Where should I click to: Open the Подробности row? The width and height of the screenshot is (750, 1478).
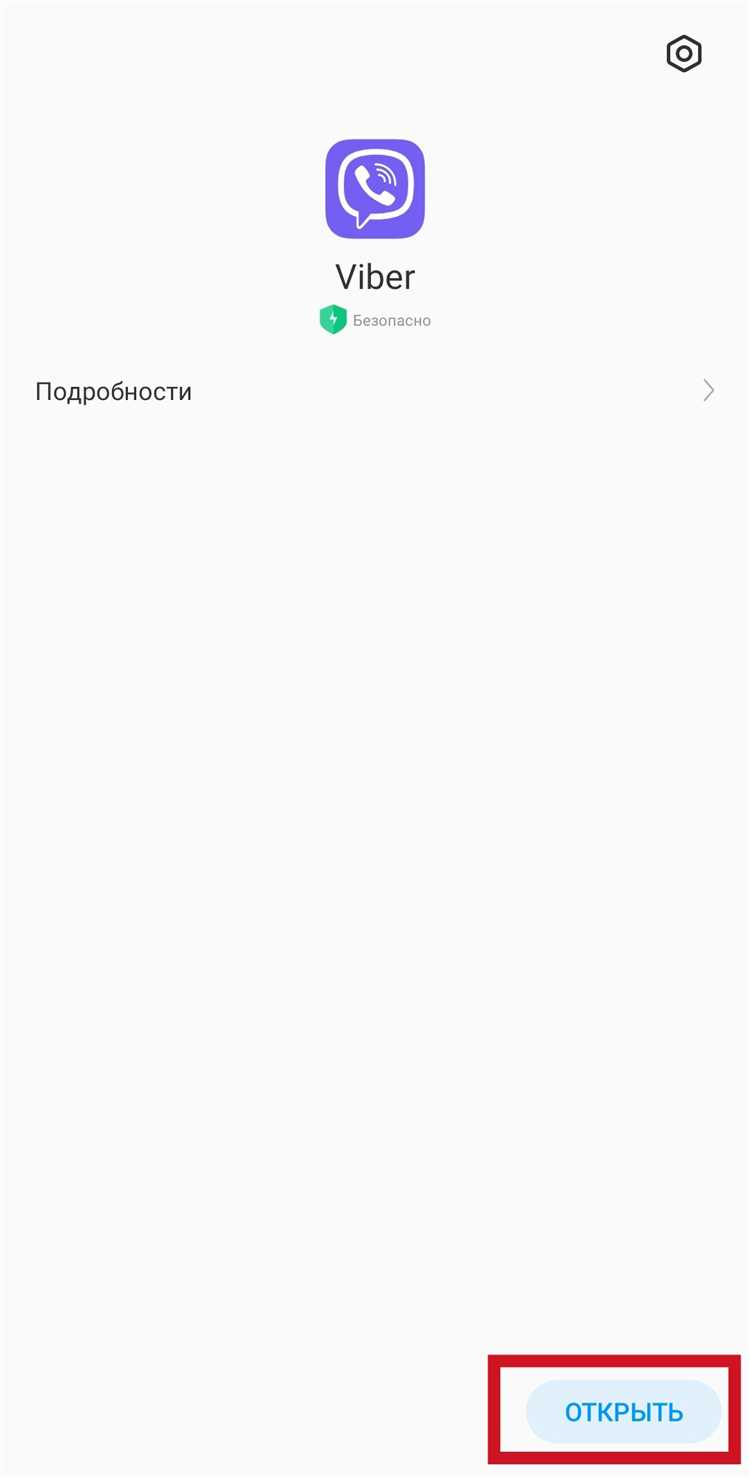[x=375, y=391]
